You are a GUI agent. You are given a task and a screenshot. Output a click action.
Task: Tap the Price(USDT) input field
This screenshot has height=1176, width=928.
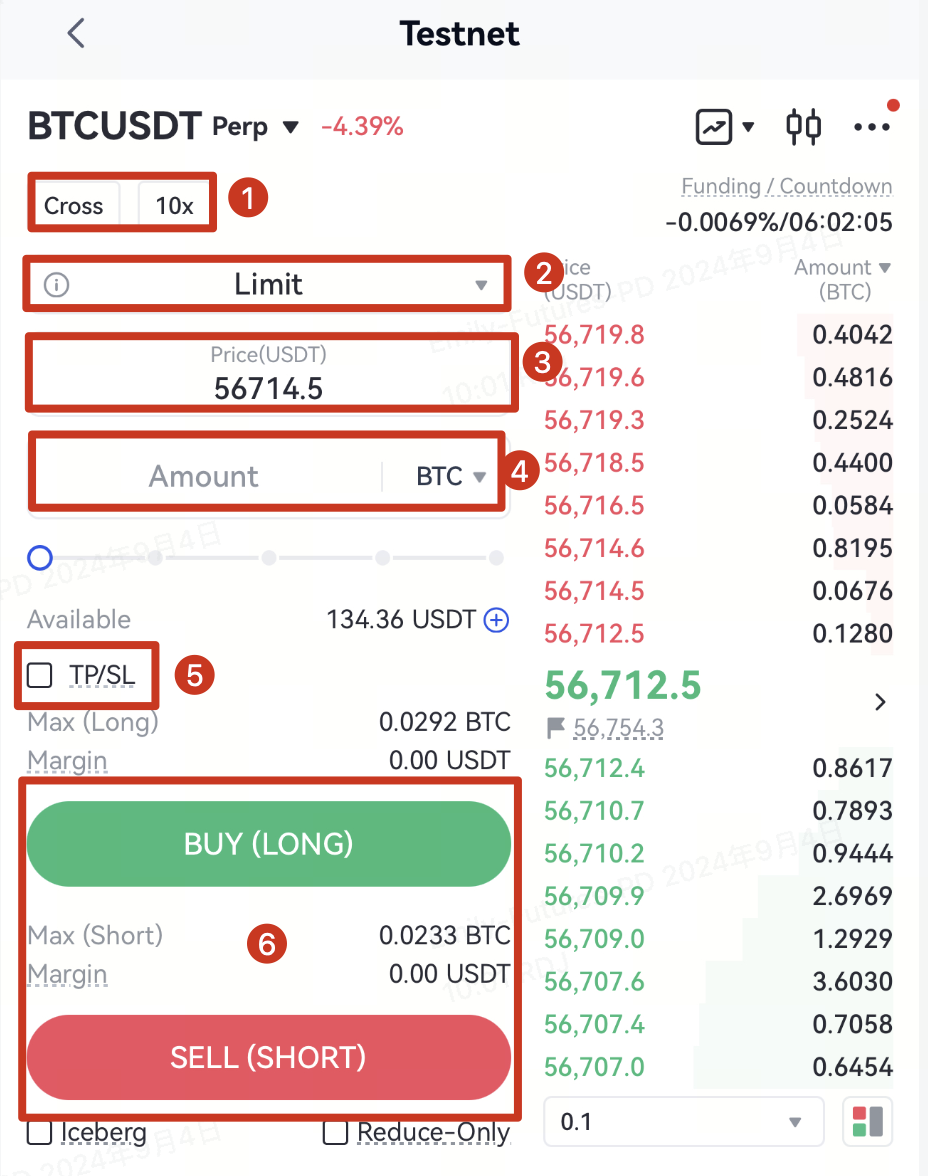pos(268,374)
